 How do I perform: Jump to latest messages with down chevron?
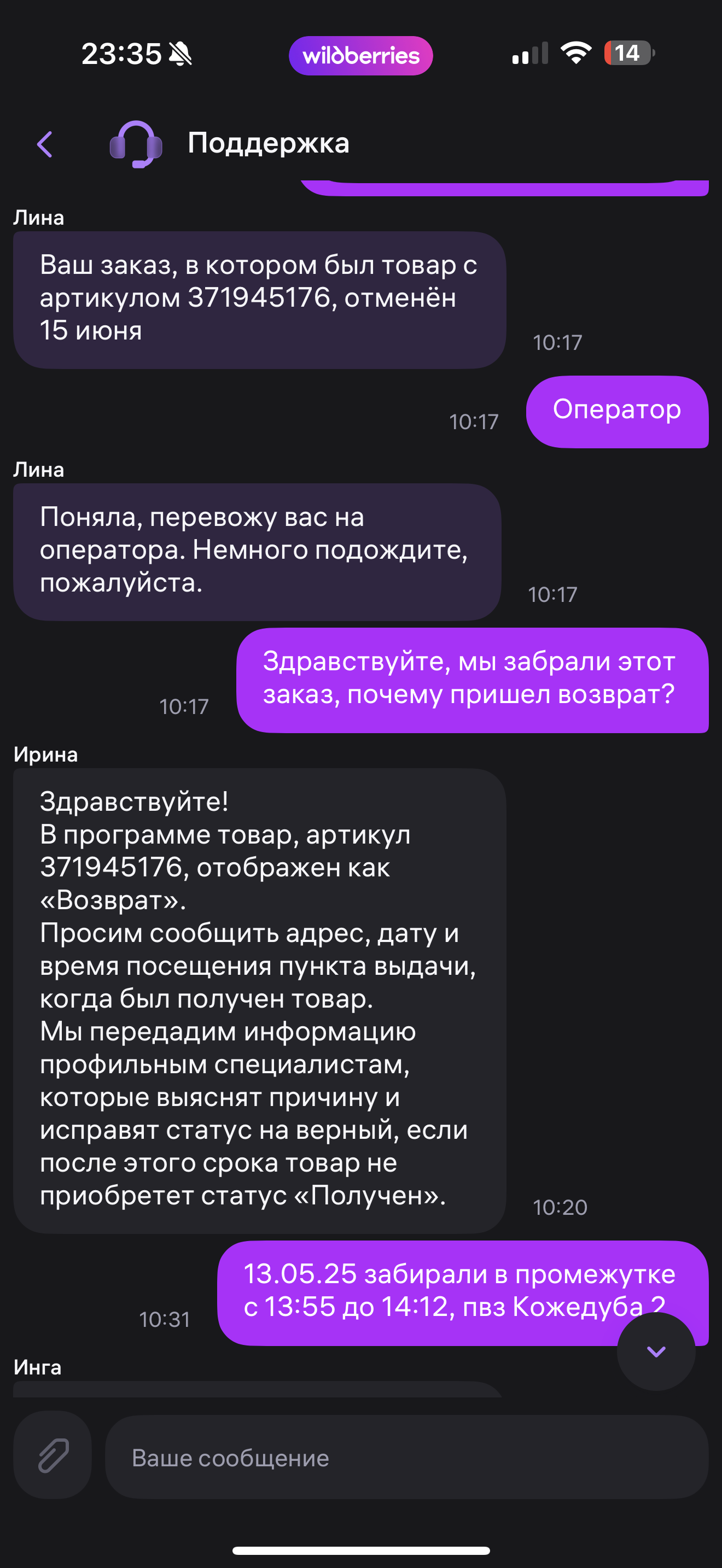[656, 1351]
